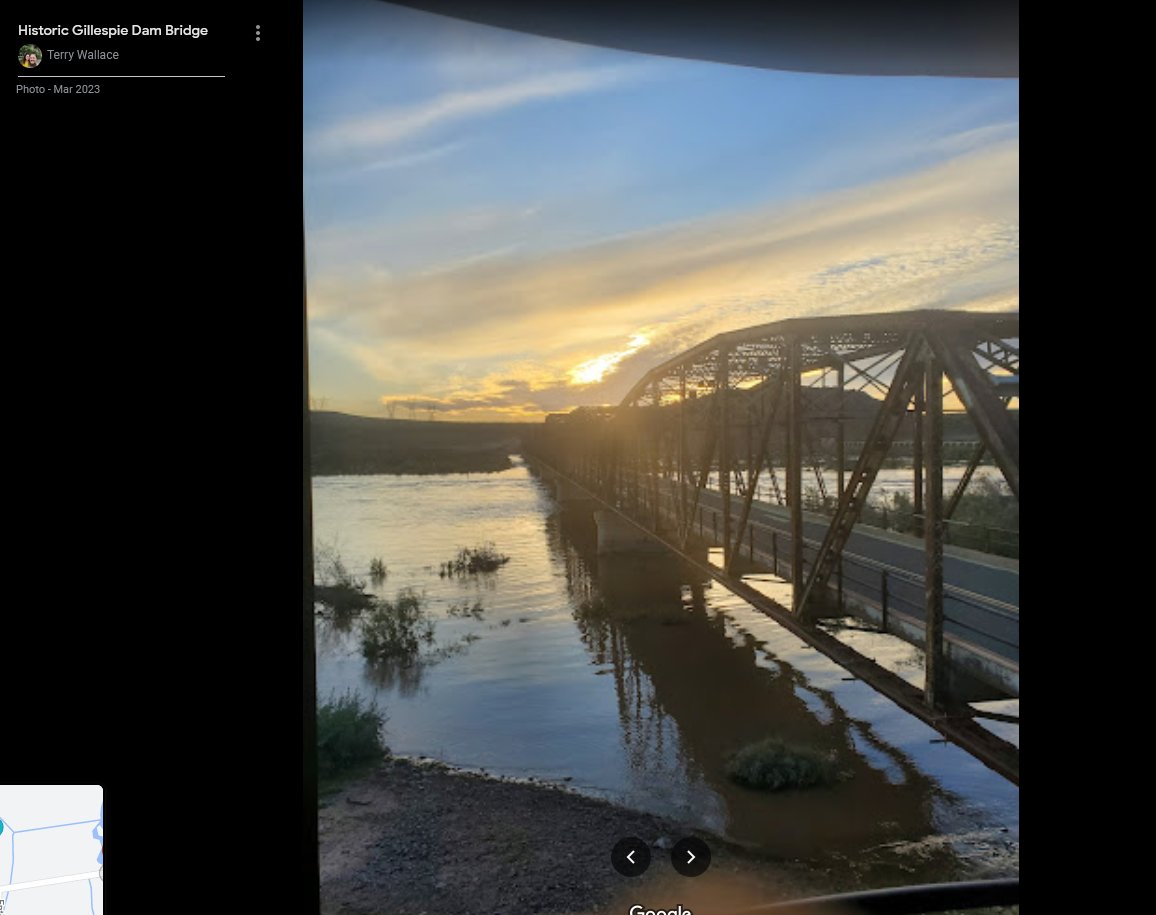Open the minimap thumbnail

[51, 850]
